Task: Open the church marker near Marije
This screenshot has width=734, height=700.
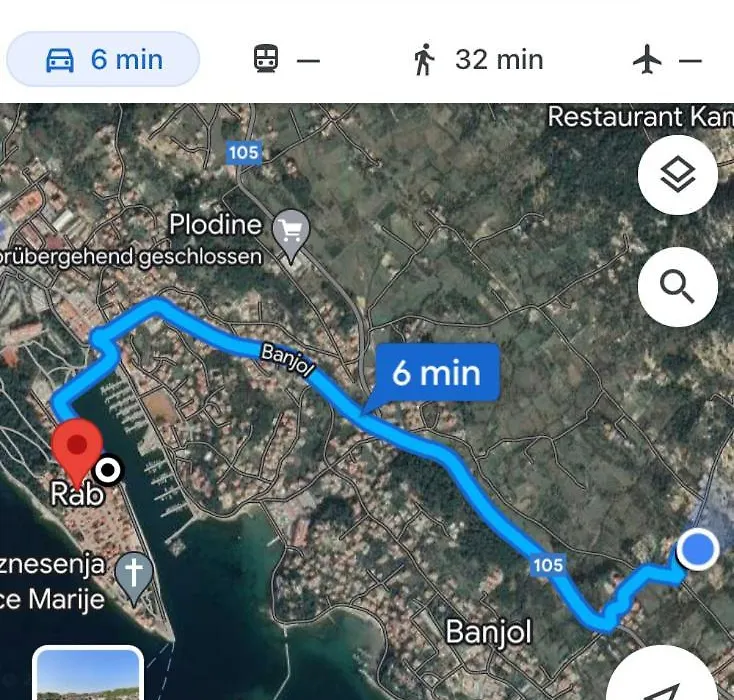Action: coord(133,575)
